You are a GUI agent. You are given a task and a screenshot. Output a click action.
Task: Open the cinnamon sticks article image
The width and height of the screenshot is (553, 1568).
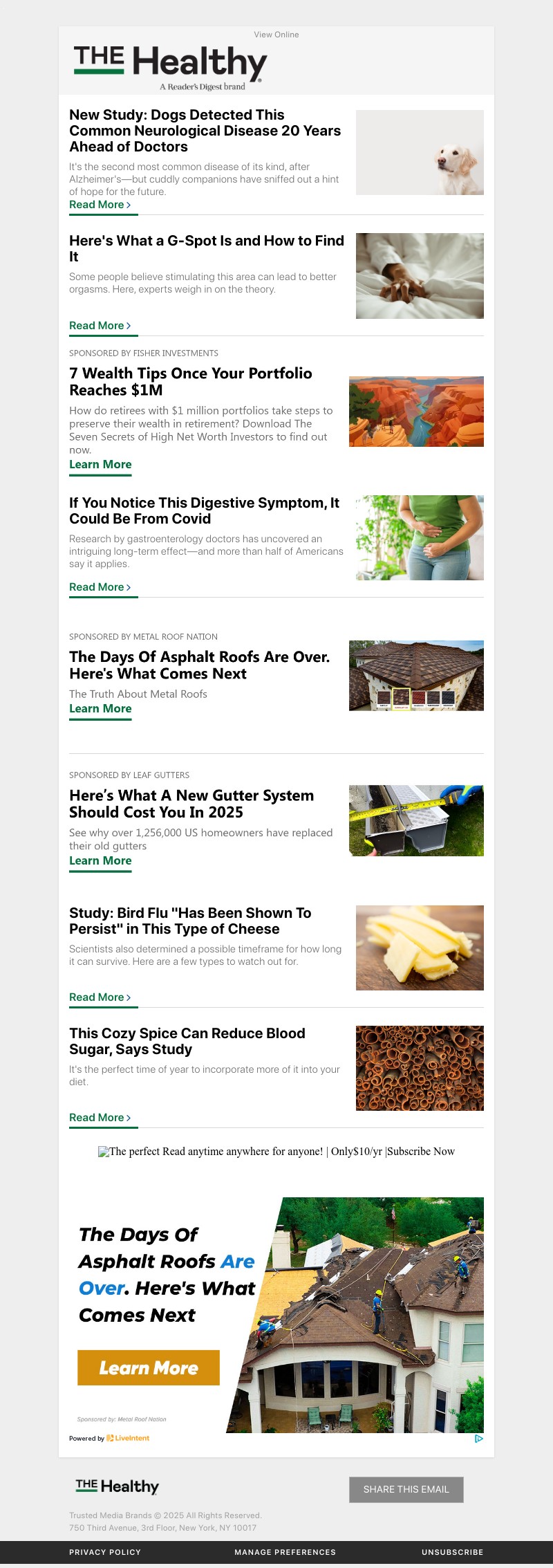click(x=420, y=1068)
